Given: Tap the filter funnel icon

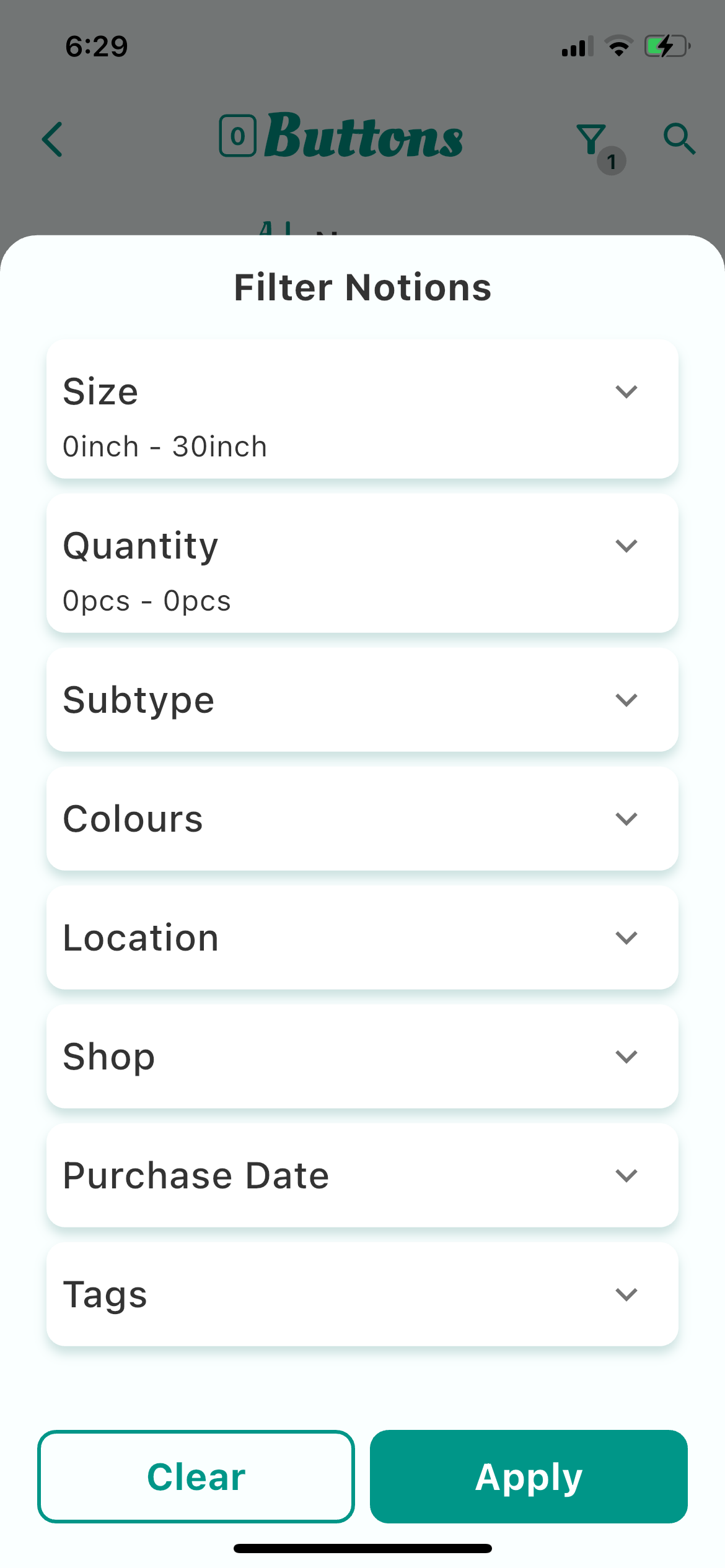Looking at the screenshot, I should tap(592, 140).
